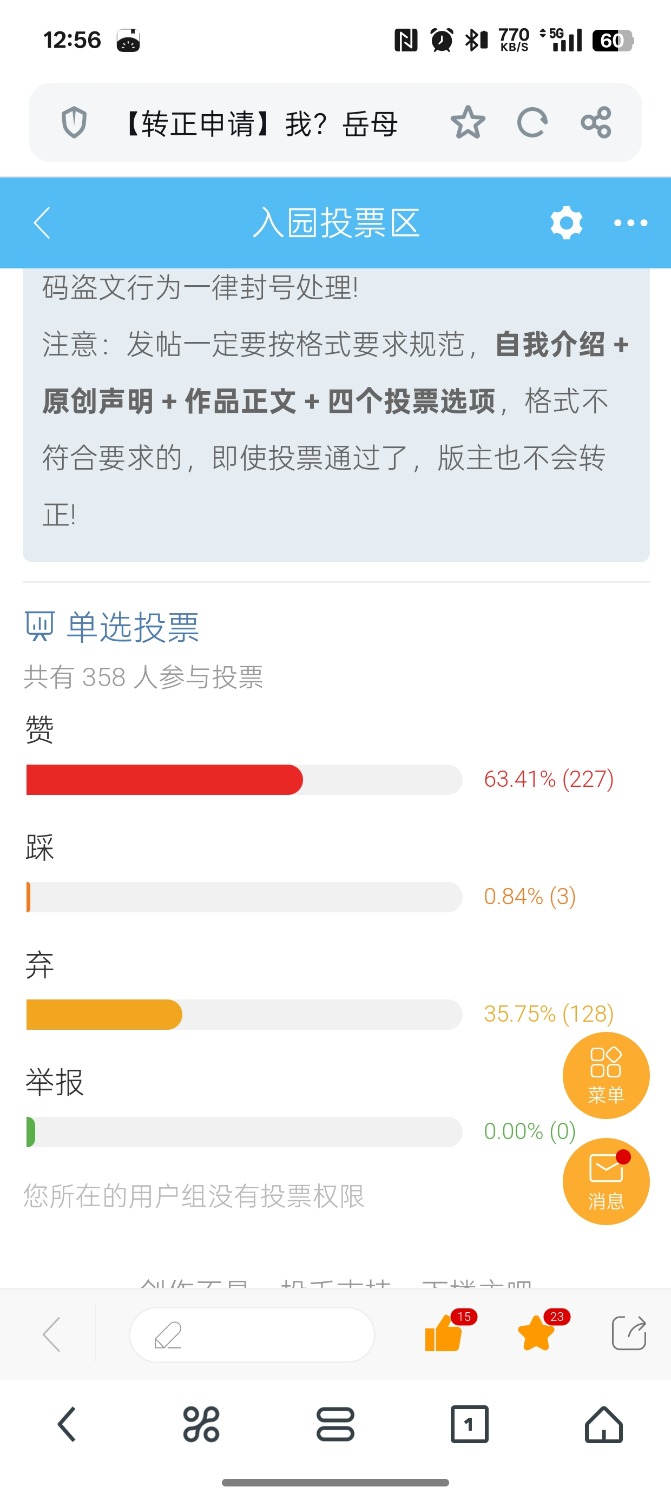Open the 菜单 floating button

point(606,1075)
